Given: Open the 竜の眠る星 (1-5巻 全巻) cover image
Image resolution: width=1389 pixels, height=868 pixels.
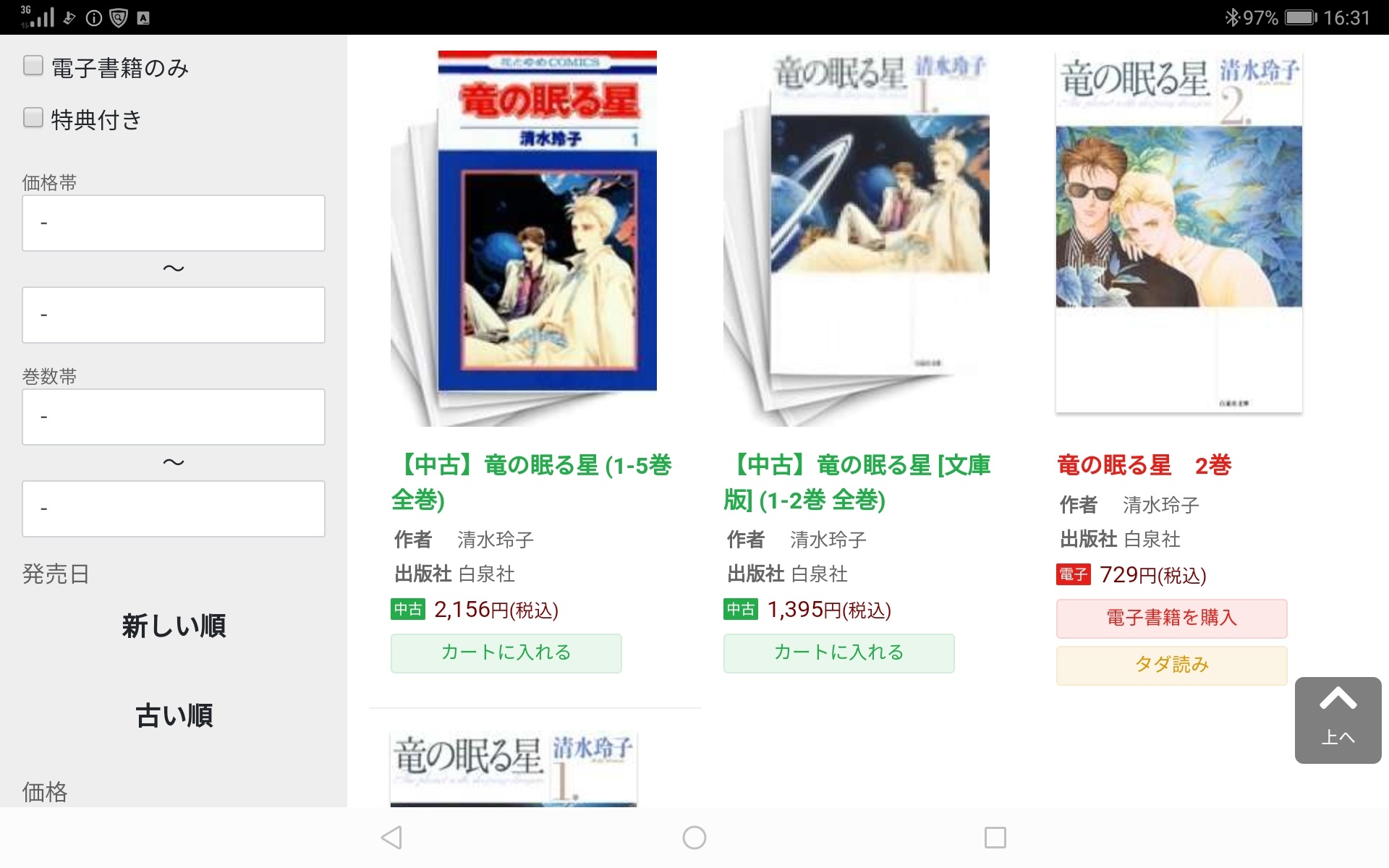Looking at the screenshot, I should (524, 239).
